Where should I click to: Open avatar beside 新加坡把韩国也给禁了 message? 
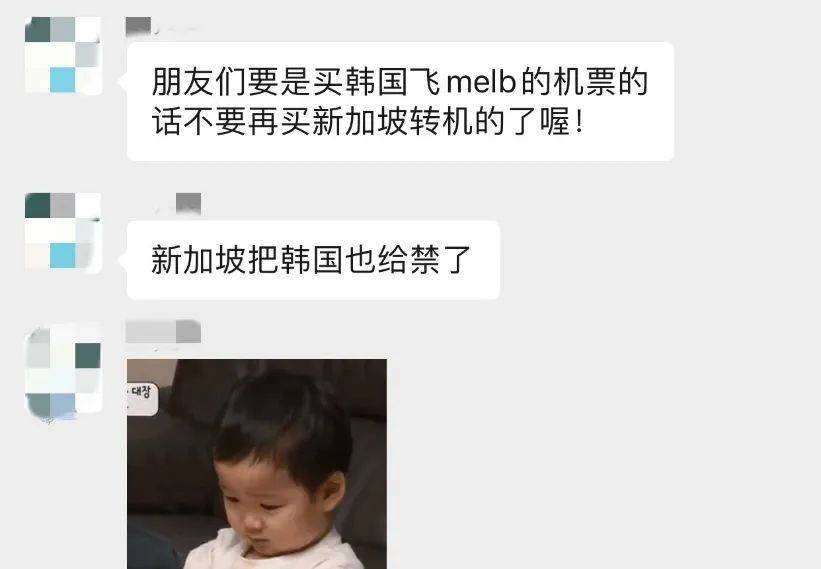click(x=63, y=232)
